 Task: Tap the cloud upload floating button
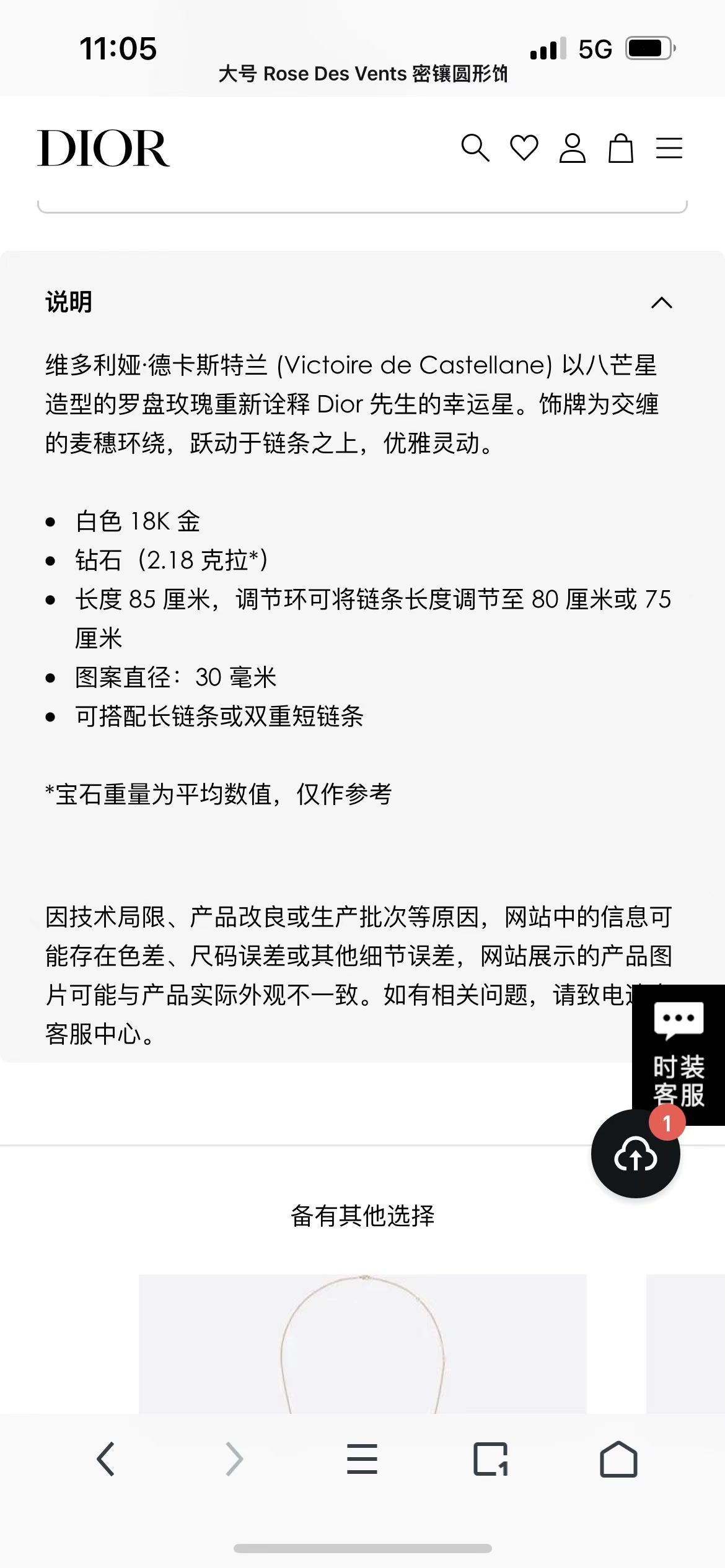[x=635, y=1154]
